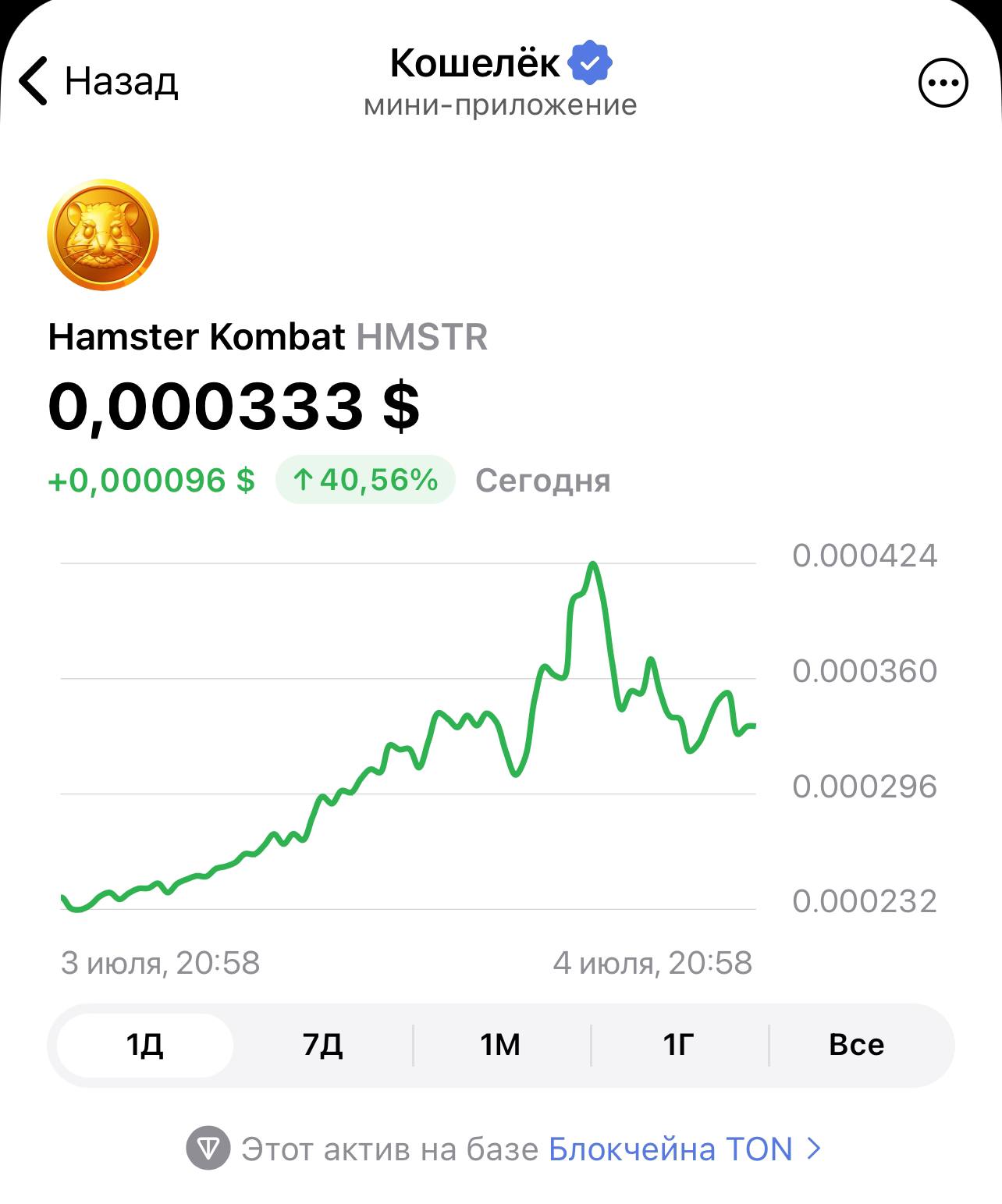This screenshot has width=1002, height=1204.
Task: View the Все all-time chart
Action: 857,1044
